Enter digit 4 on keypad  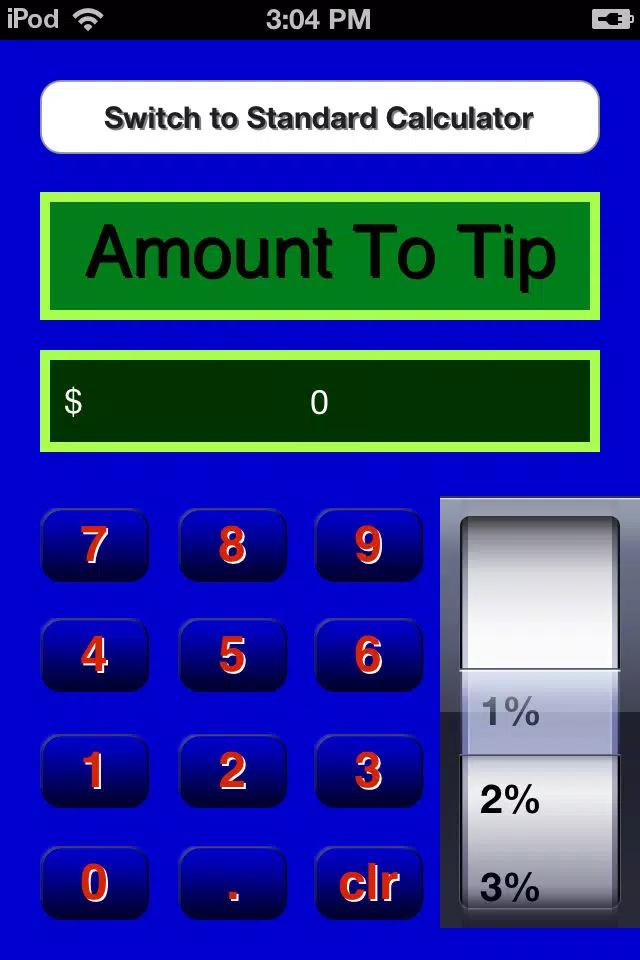[95, 655]
